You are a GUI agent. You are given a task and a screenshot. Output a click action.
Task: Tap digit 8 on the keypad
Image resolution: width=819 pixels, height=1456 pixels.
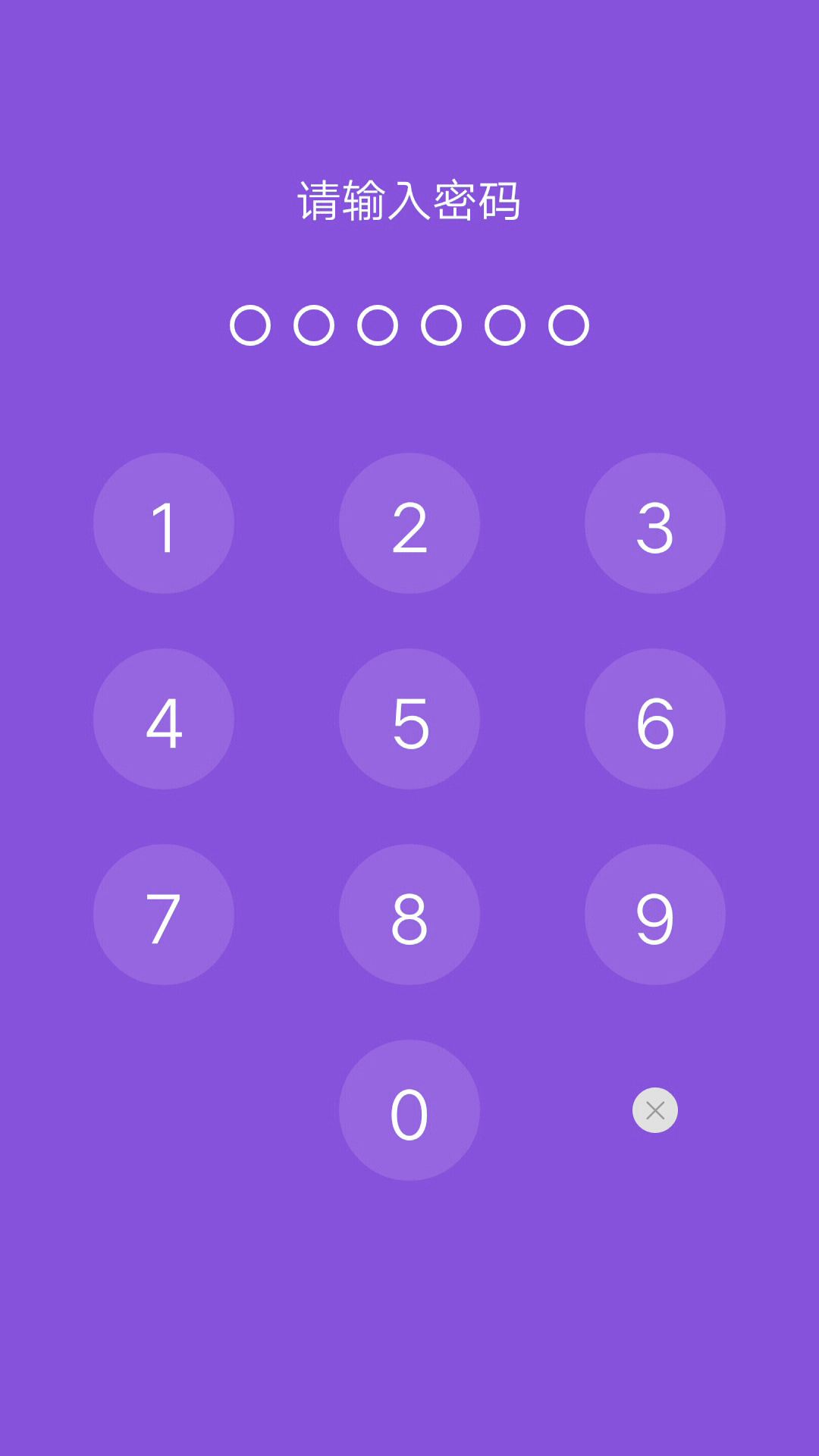tap(409, 915)
